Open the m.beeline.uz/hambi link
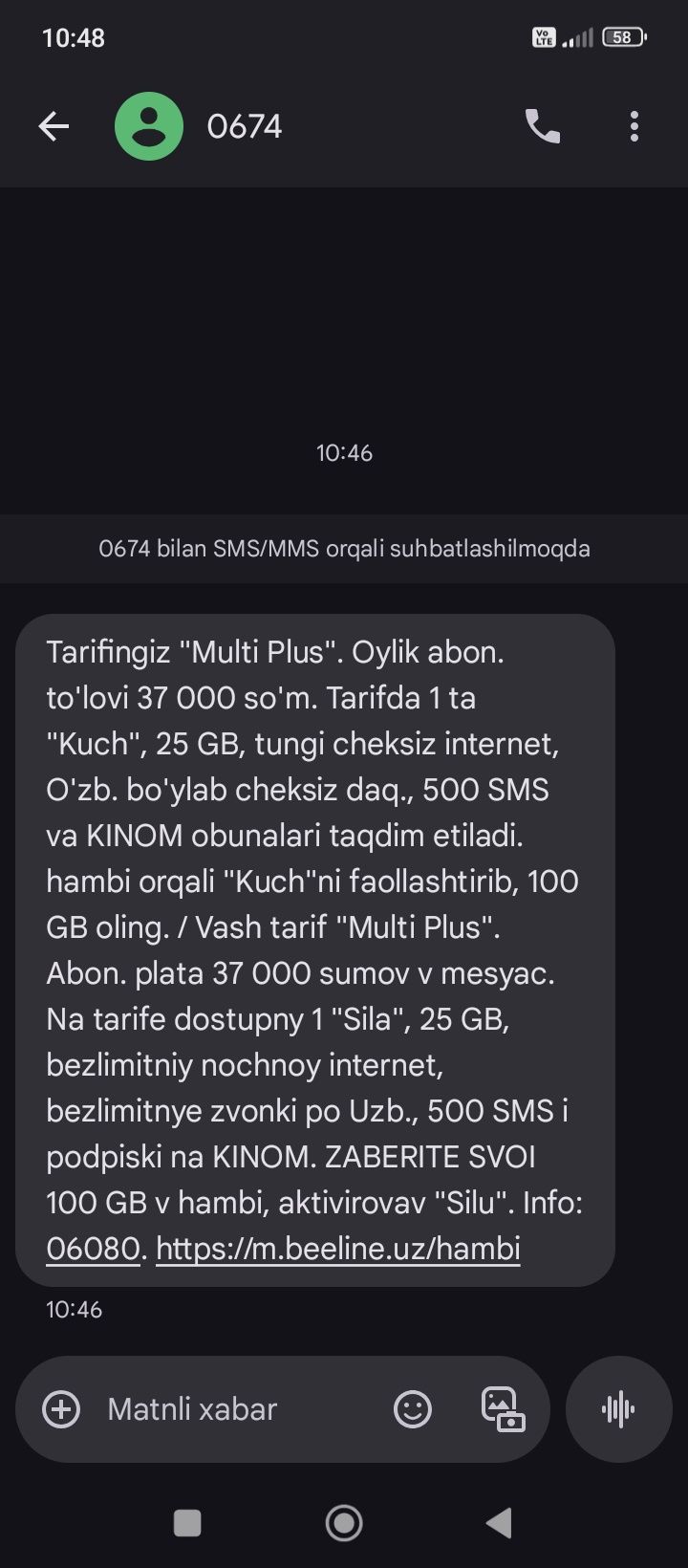This screenshot has height=1568, width=688. (337, 1249)
